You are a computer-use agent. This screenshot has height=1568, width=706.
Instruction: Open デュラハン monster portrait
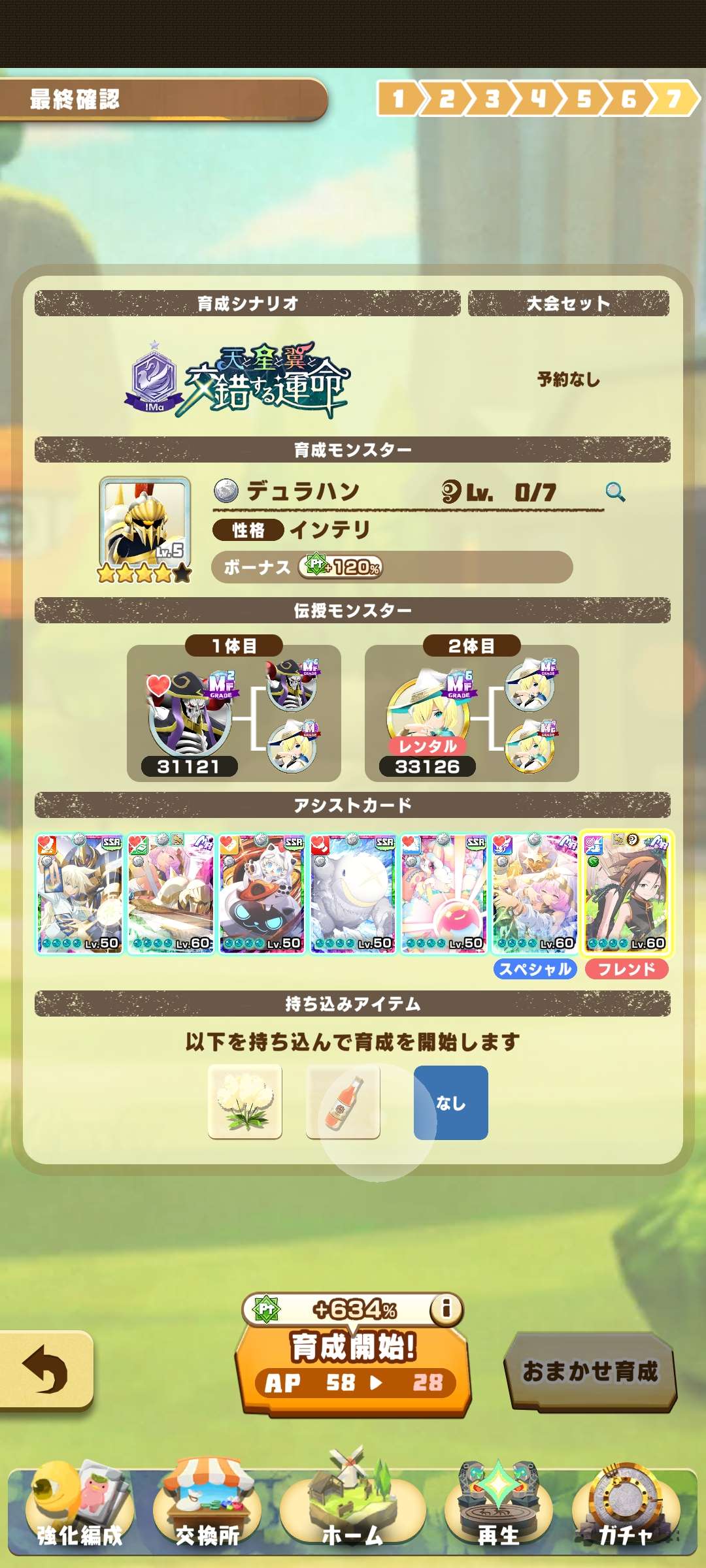144,523
